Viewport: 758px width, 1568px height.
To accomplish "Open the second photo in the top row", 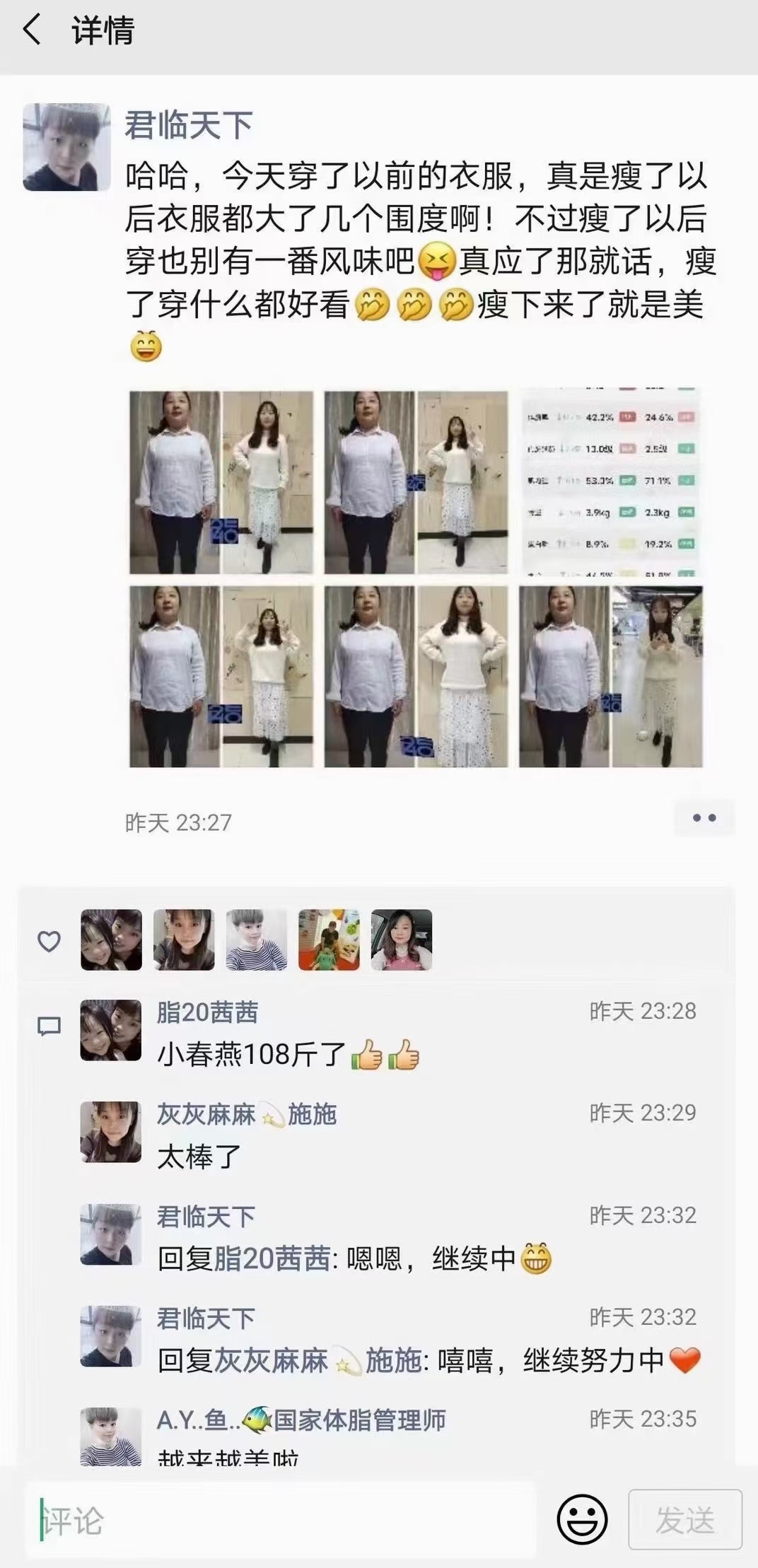I will [x=416, y=482].
